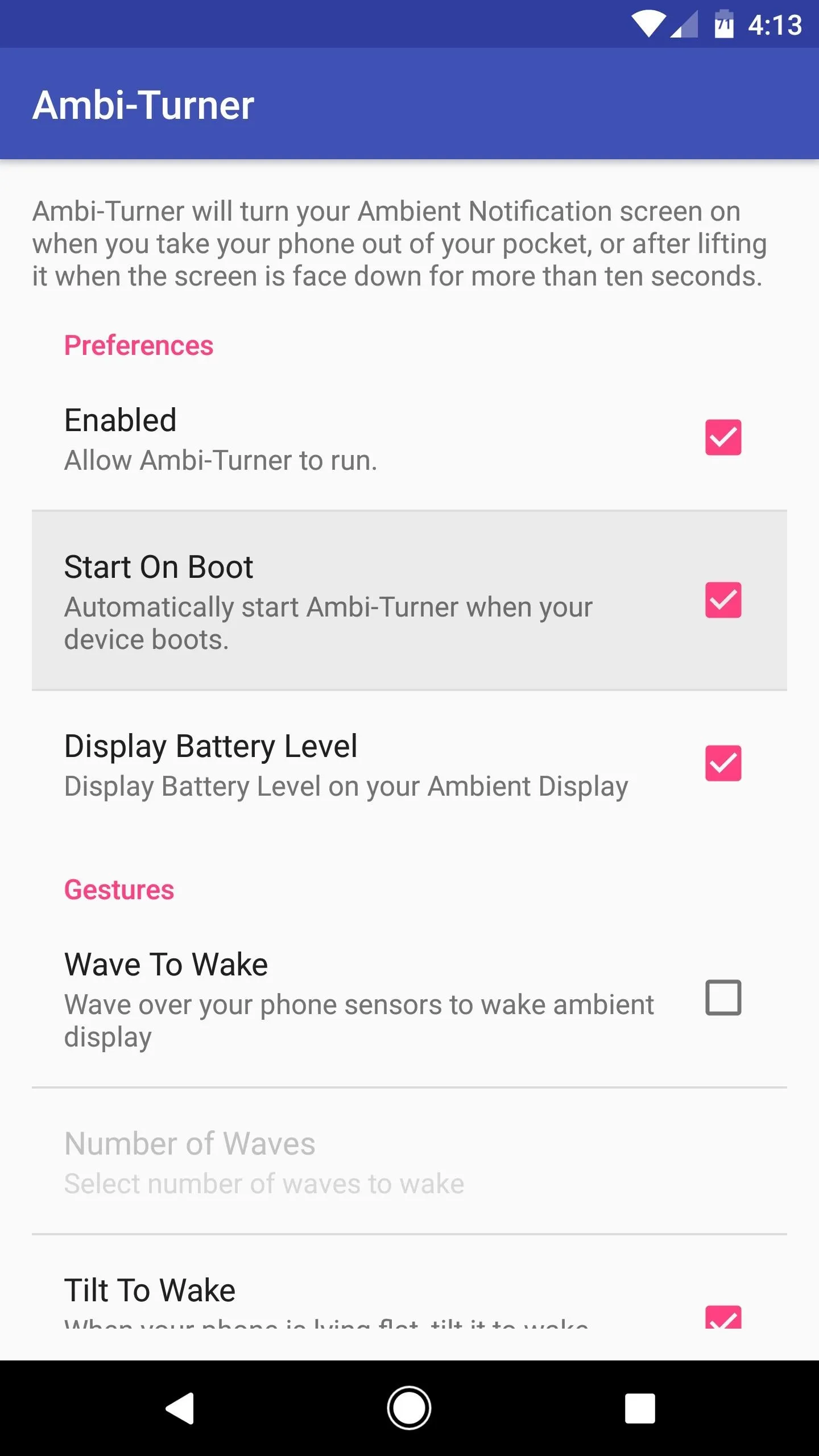The height and width of the screenshot is (1456, 819).
Task: Toggle the Tilt To Wake checkbox
Action: (723, 1317)
